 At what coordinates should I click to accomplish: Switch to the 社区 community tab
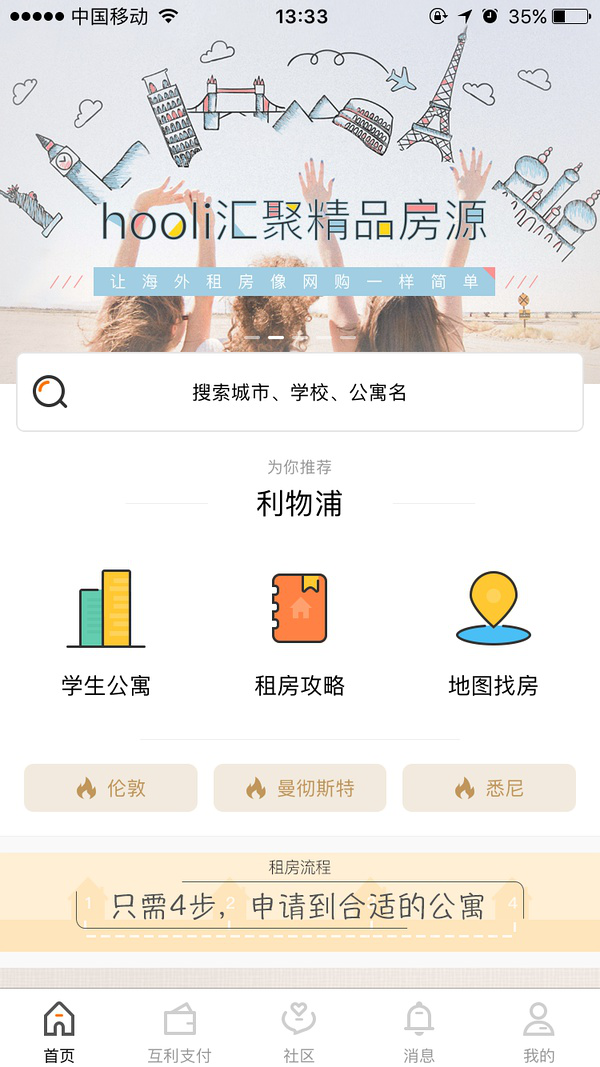tap(299, 1030)
